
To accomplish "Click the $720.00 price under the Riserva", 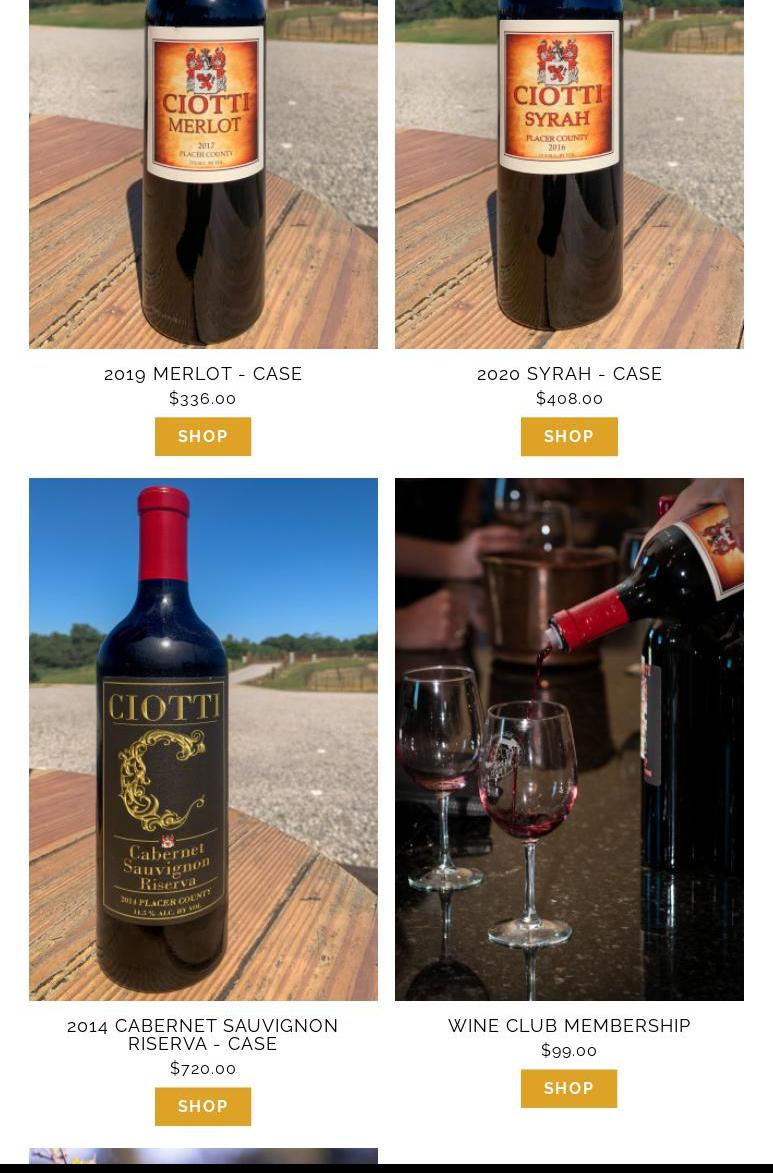I will pyautogui.click(x=203, y=1068).
